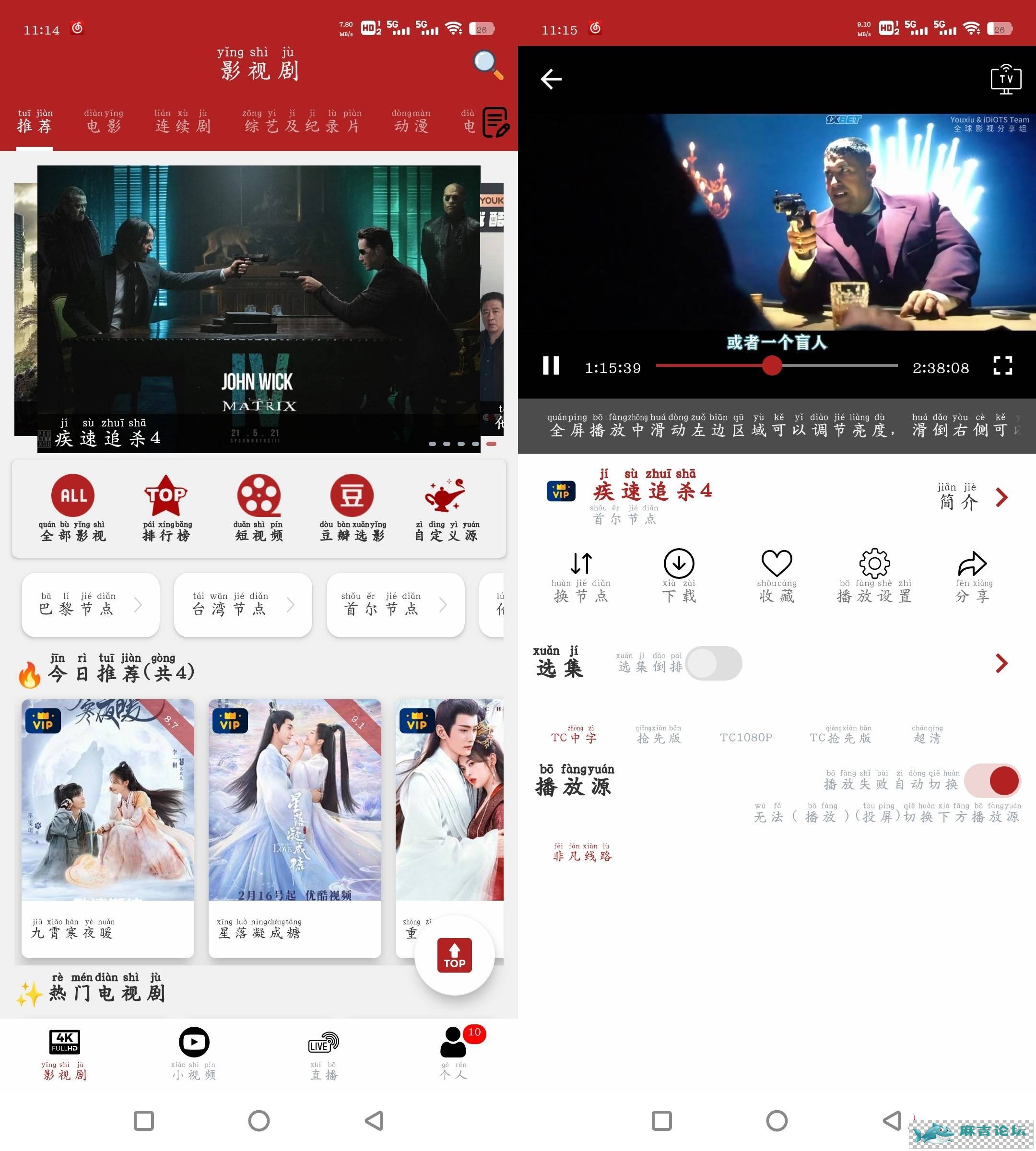This screenshot has width=1036, height=1151.
Task: Tap the floating TOP button
Action: pyautogui.click(x=454, y=955)
